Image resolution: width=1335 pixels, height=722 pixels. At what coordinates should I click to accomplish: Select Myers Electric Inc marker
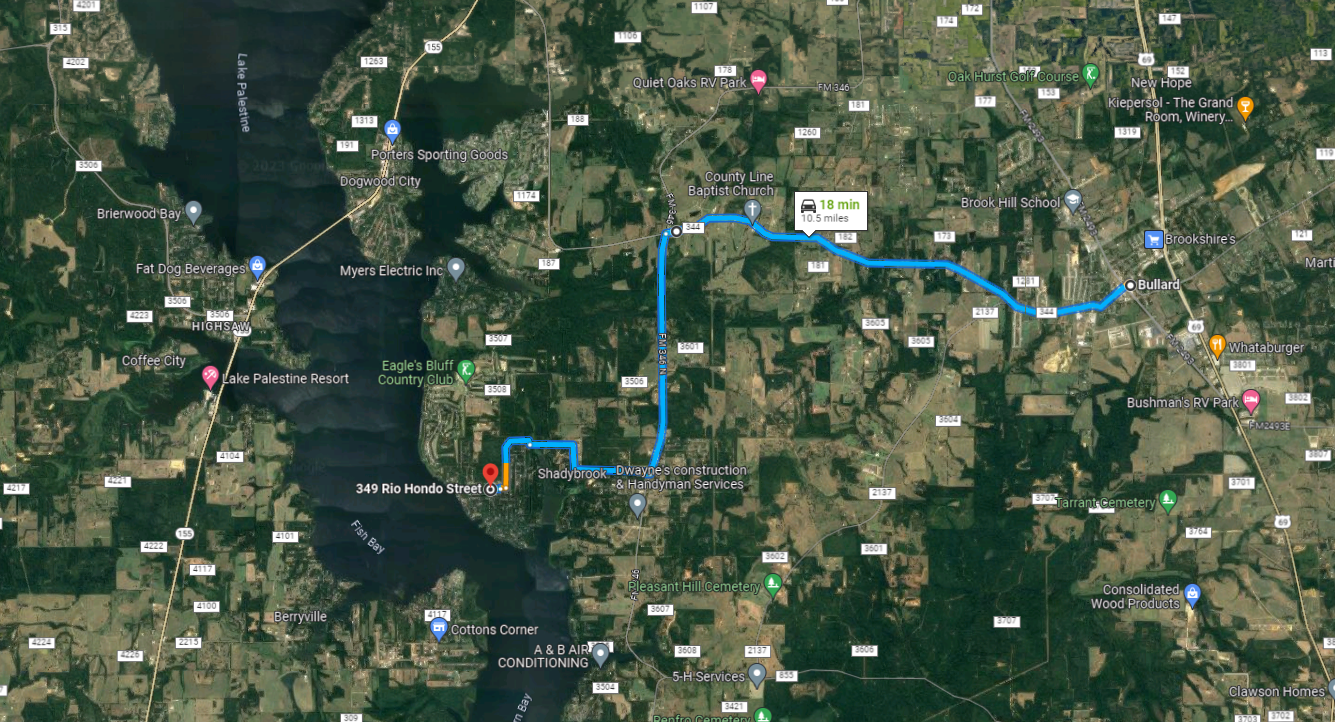coord(456,268)
